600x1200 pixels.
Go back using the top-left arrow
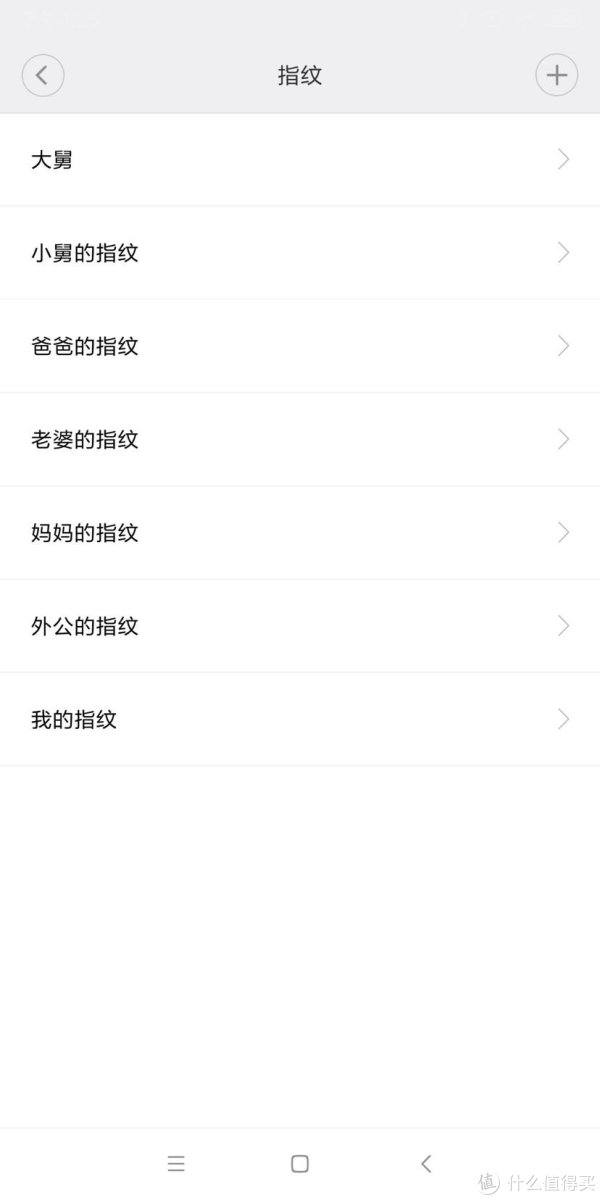[42, 75]
